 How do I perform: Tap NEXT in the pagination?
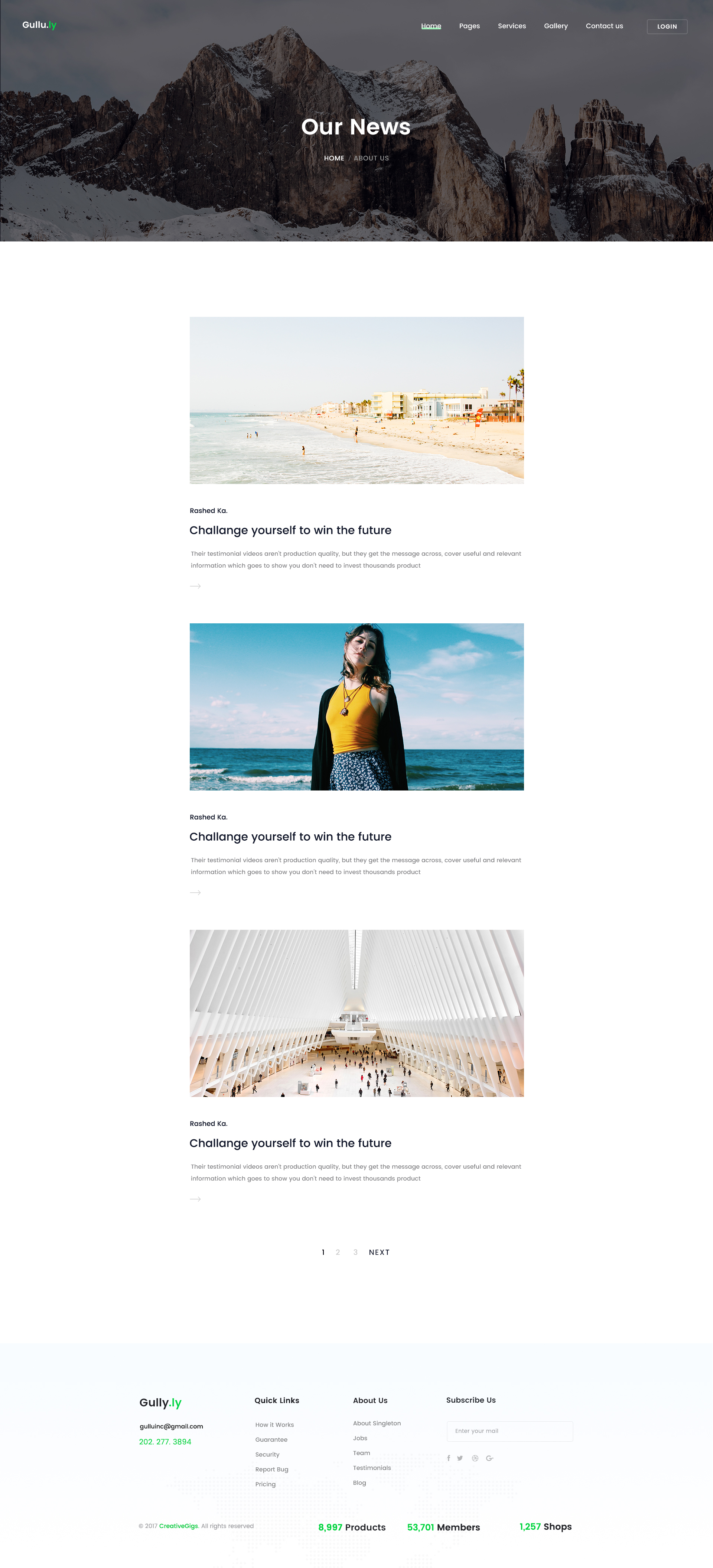379,1252
